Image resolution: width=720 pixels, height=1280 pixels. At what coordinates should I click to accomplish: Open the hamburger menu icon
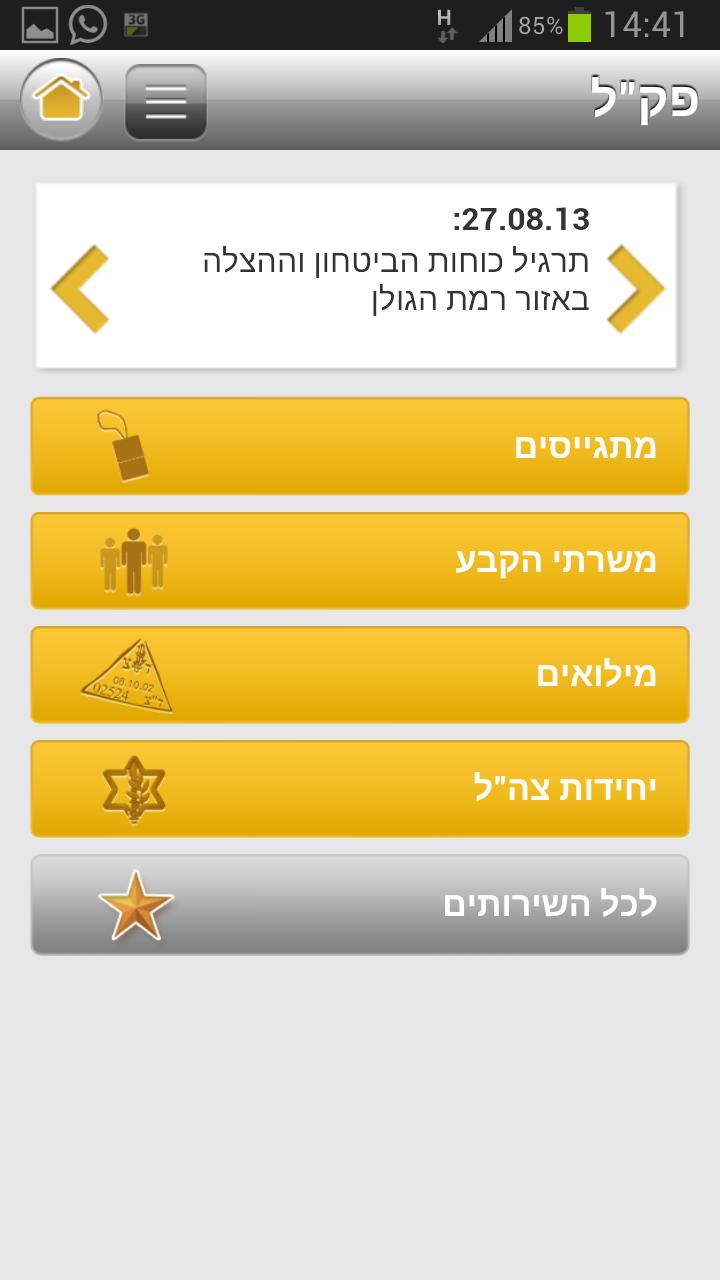coord(165,100)
